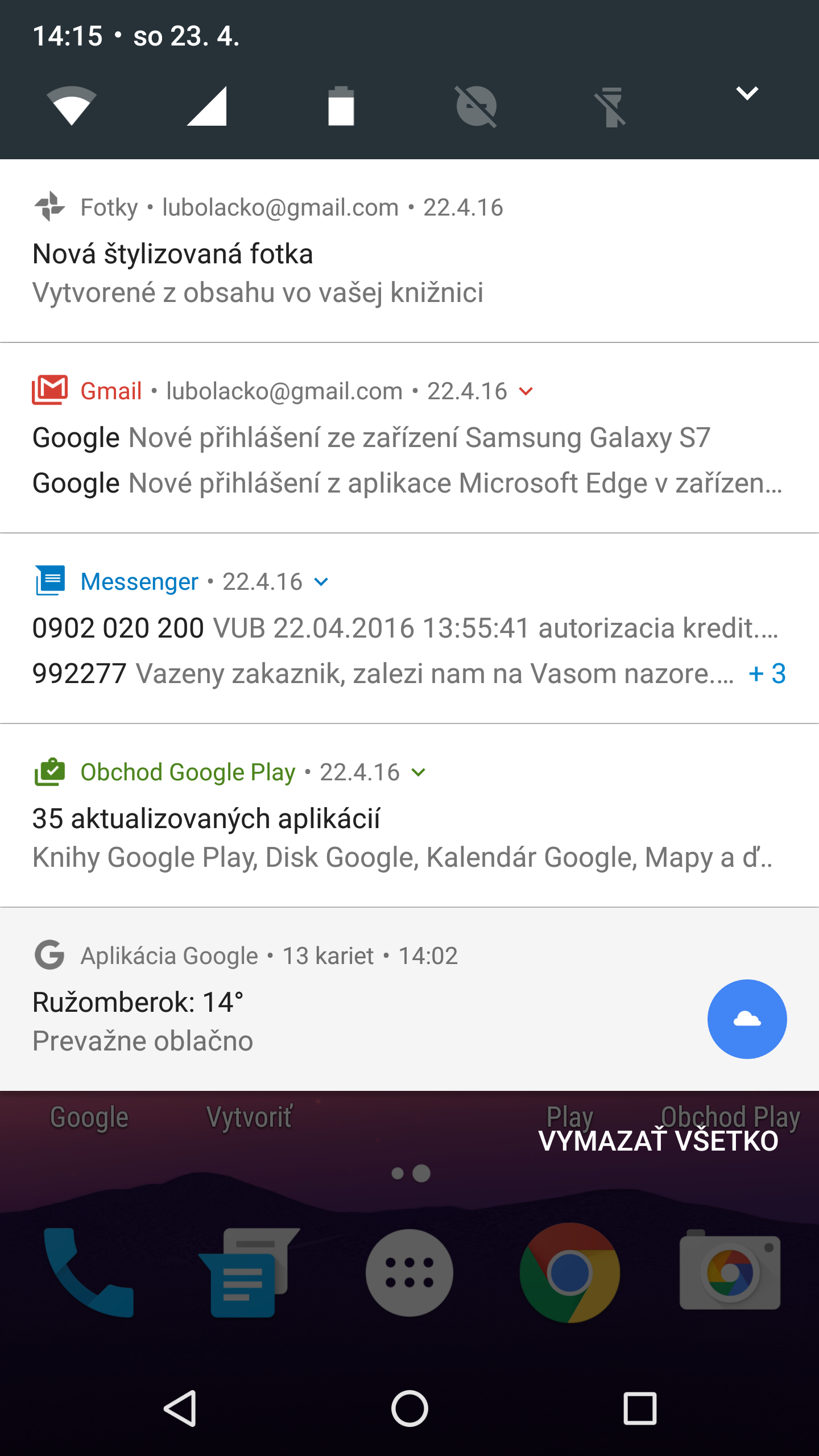
Task: Toggle the do not disturb quick setting
Action: 477,106
